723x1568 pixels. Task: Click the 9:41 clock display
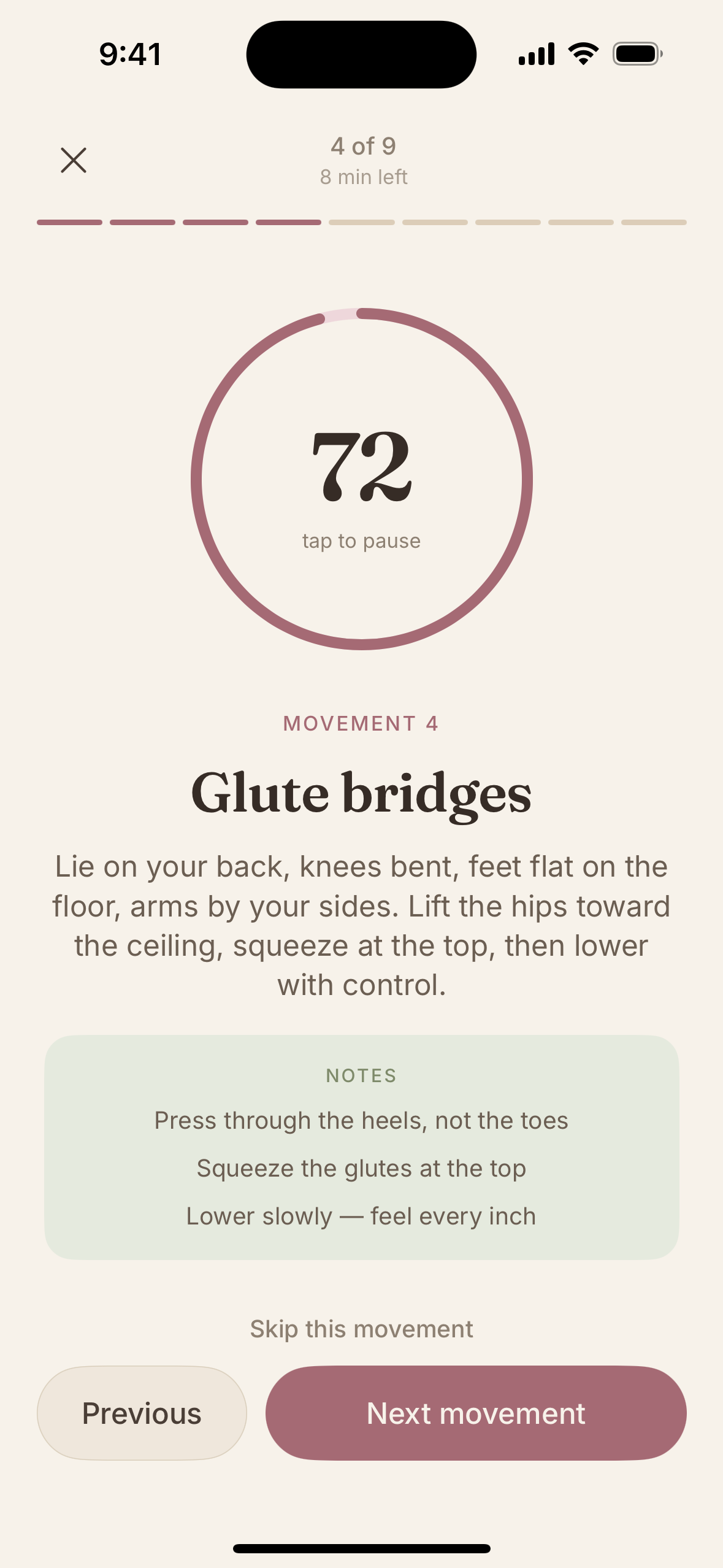point(129,53)
